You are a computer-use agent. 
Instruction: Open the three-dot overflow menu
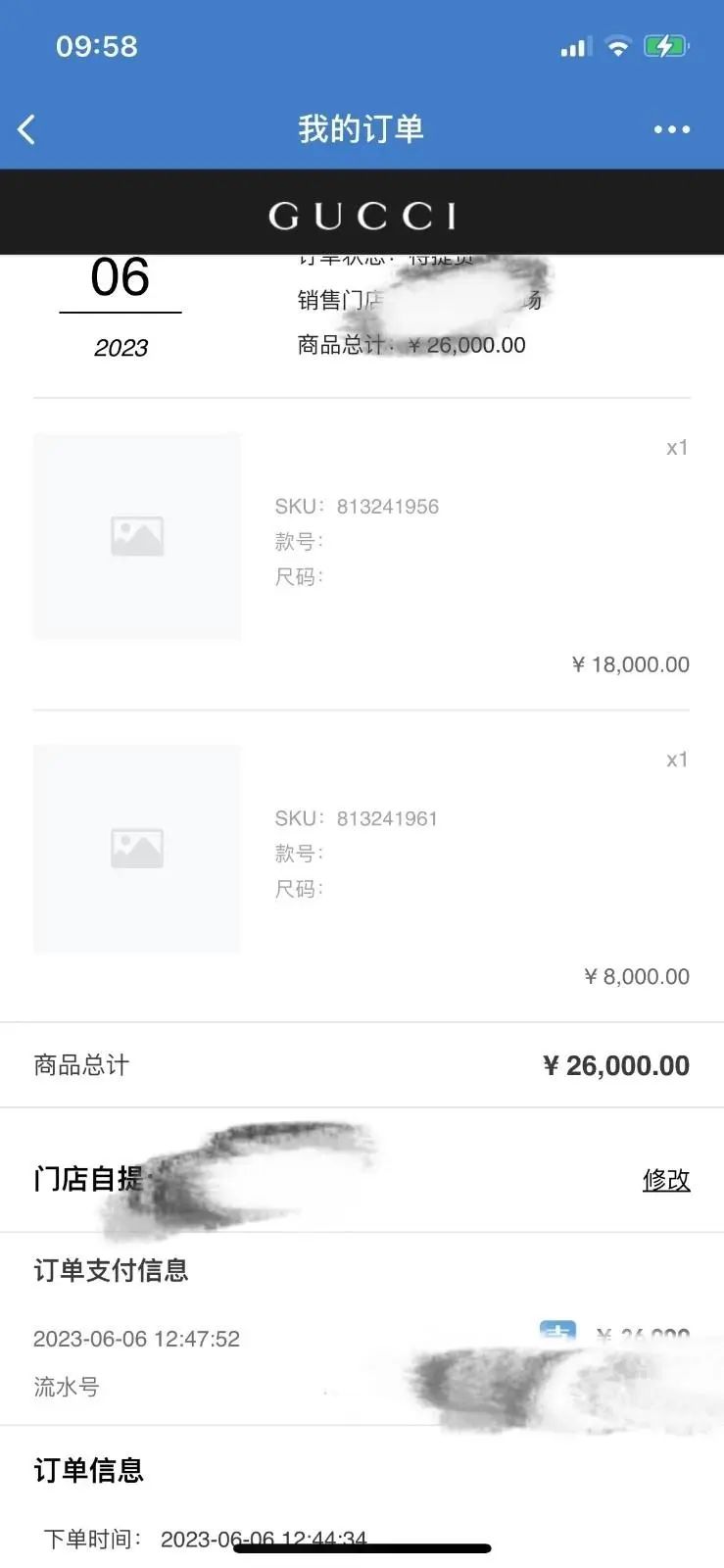pos(671,129)
